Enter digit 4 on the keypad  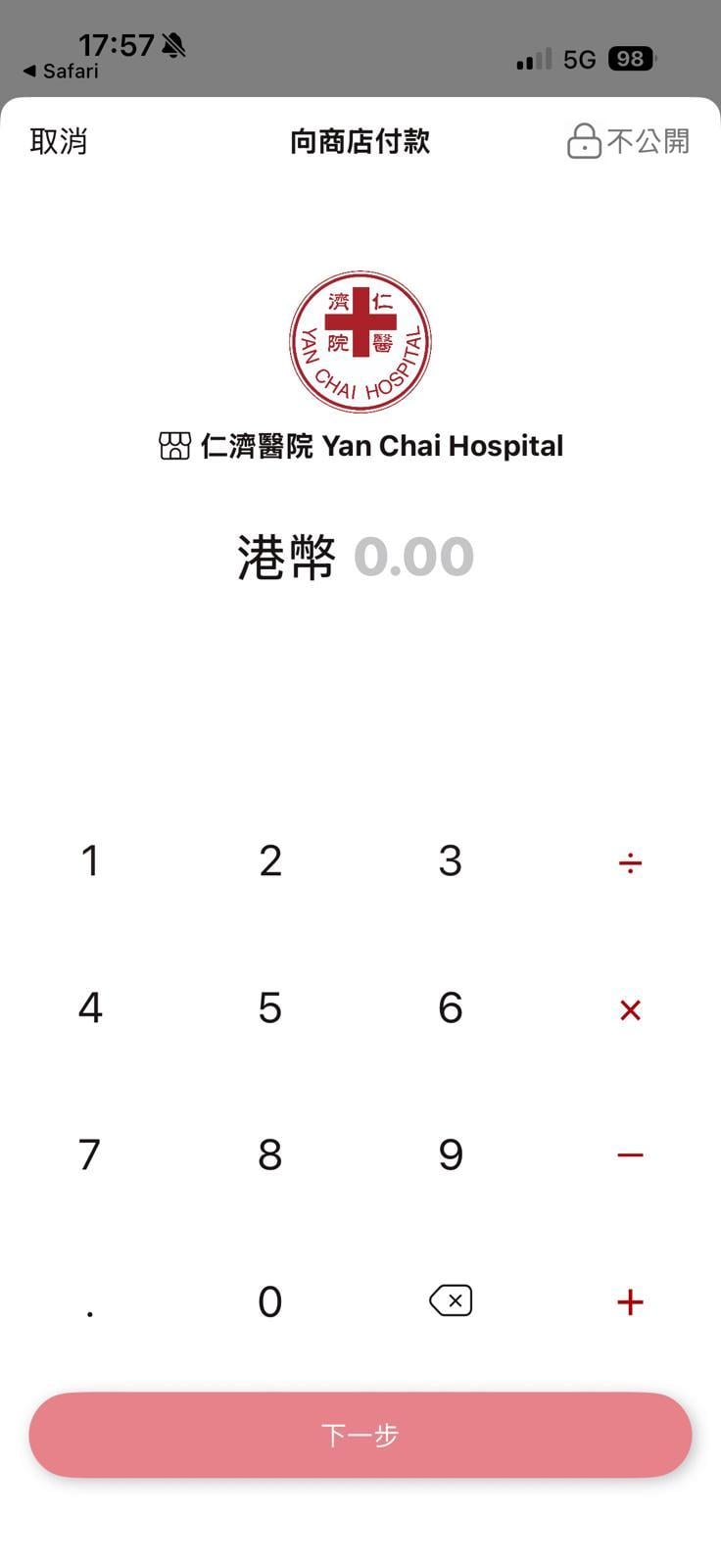click(90, 1008)
